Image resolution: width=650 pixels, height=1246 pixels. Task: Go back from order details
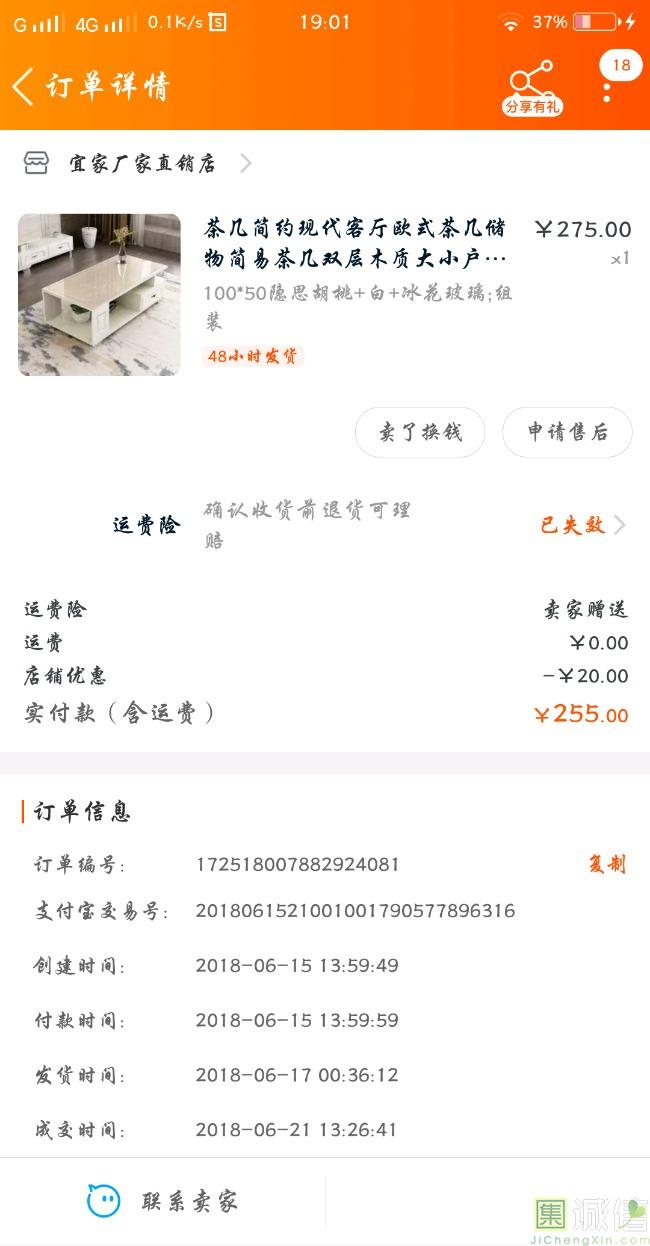click(24, 87)
